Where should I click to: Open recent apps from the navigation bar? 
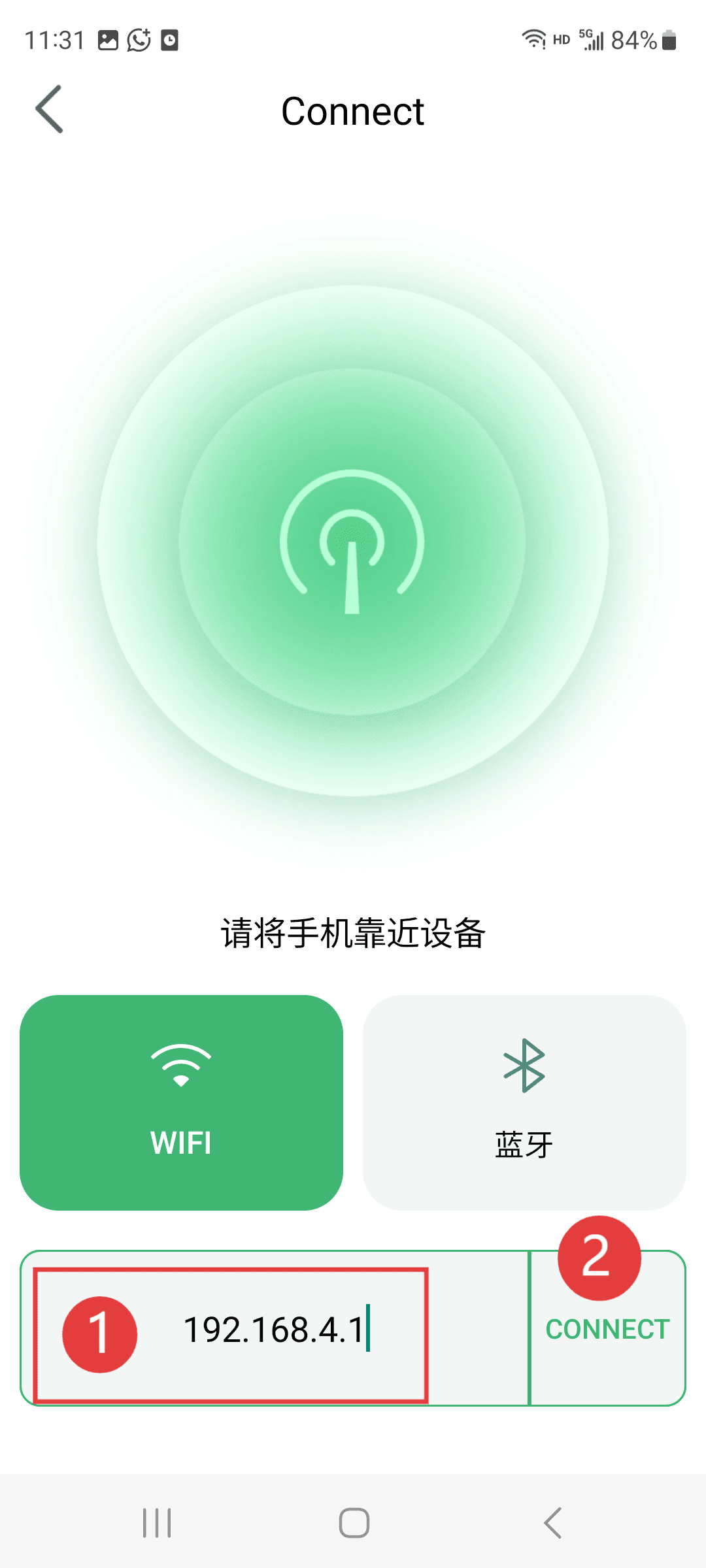(157, 1523)
